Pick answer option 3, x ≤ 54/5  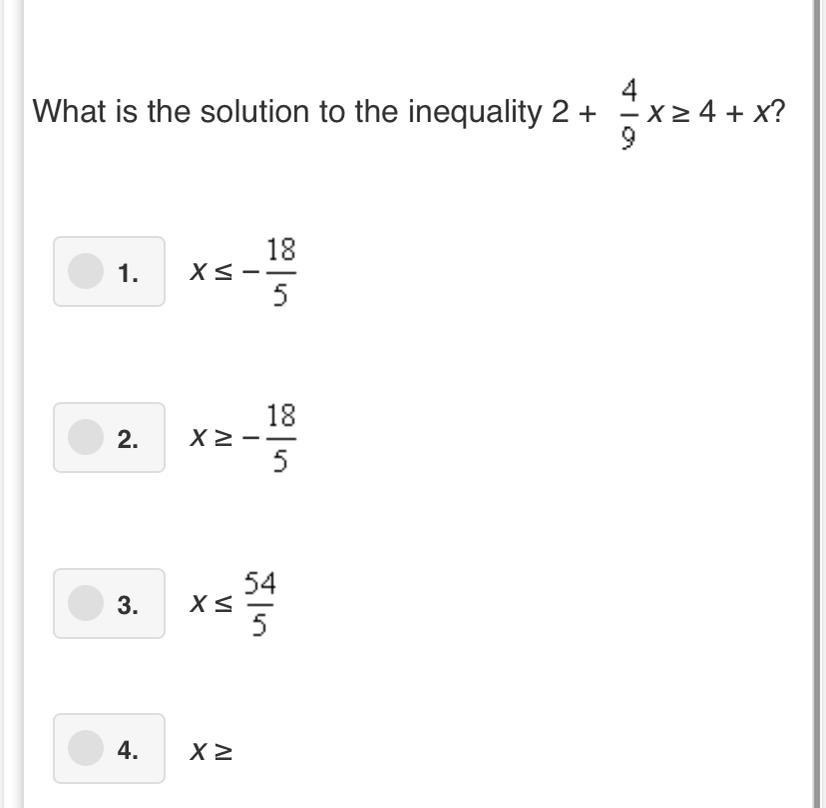[87, 603]
